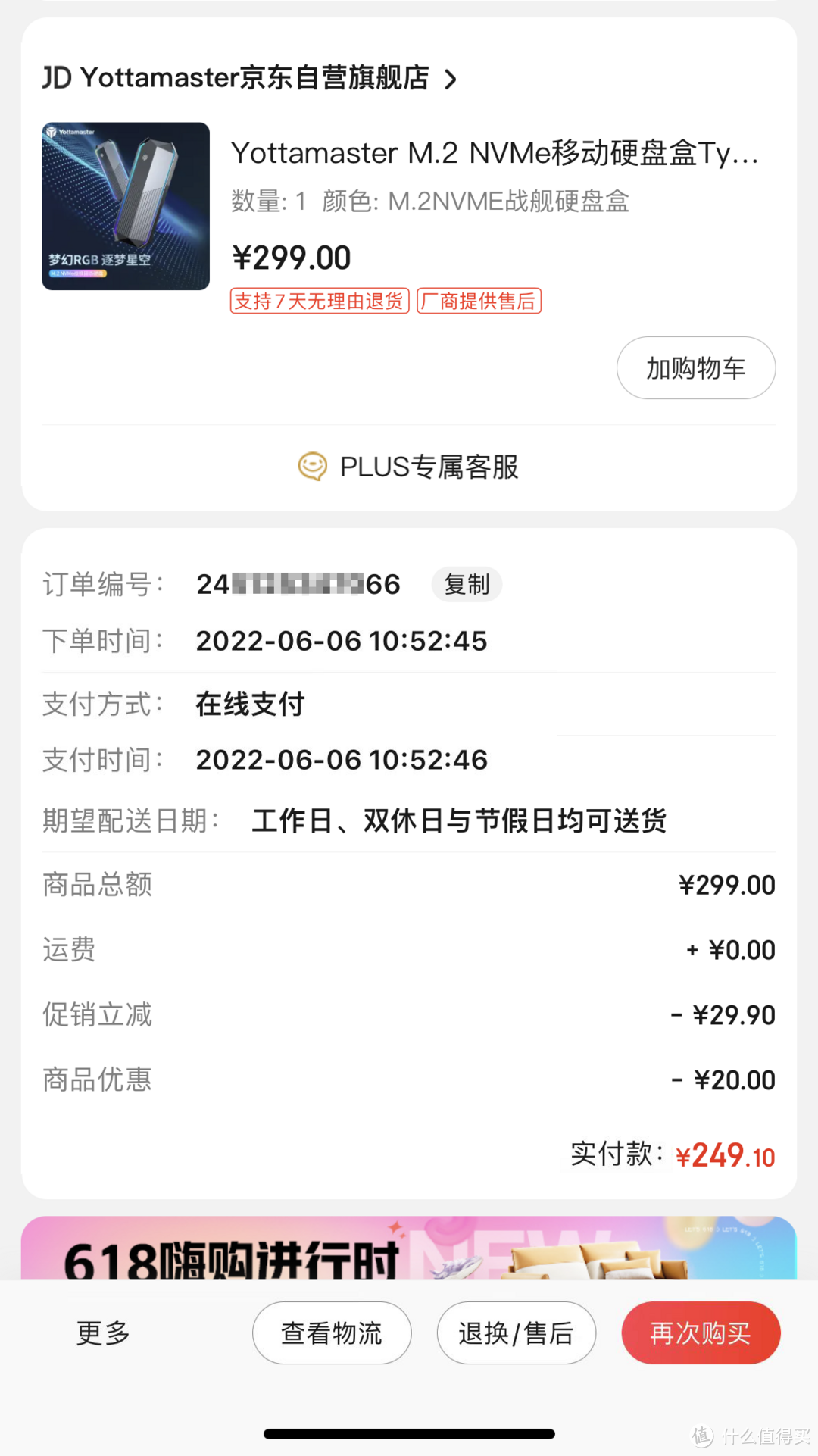Copy the order number with 复制
The height and width of the screenshot is (1456, 818).
pyautogui.click(x=467, y=584)
